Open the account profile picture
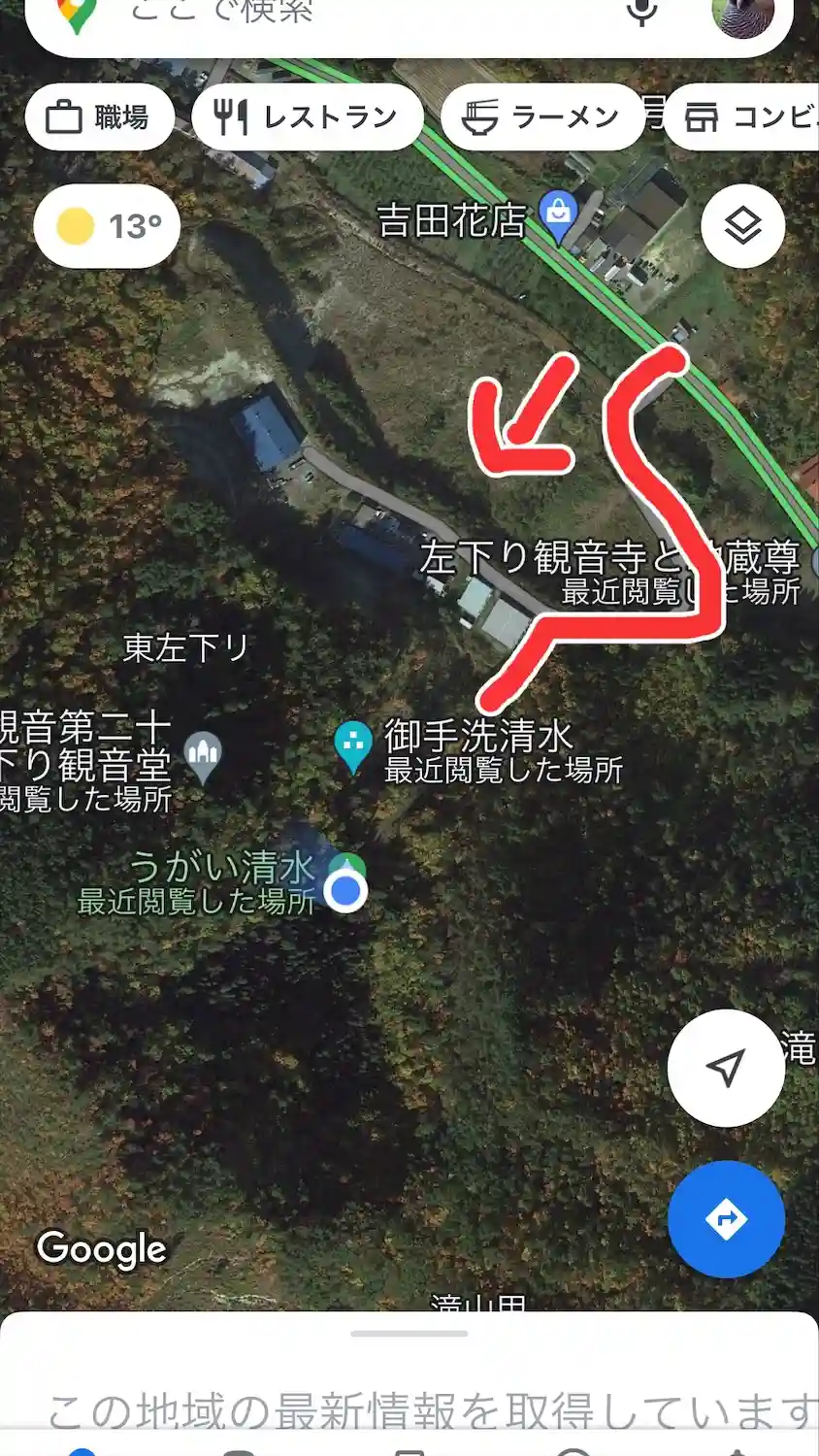 pos(743,14)
